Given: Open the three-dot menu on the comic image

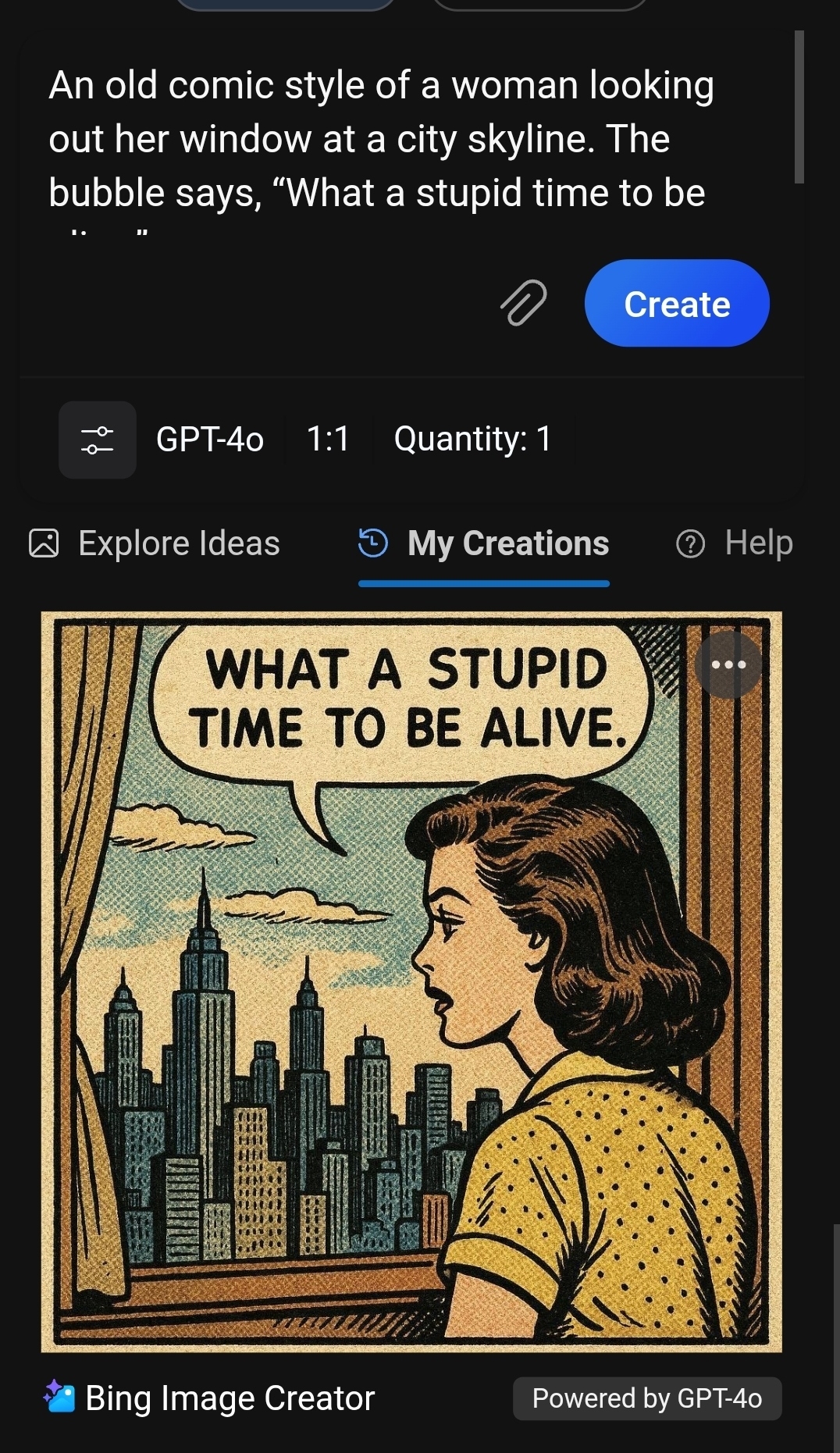Looking at the screenshot, I should [728, 664].
